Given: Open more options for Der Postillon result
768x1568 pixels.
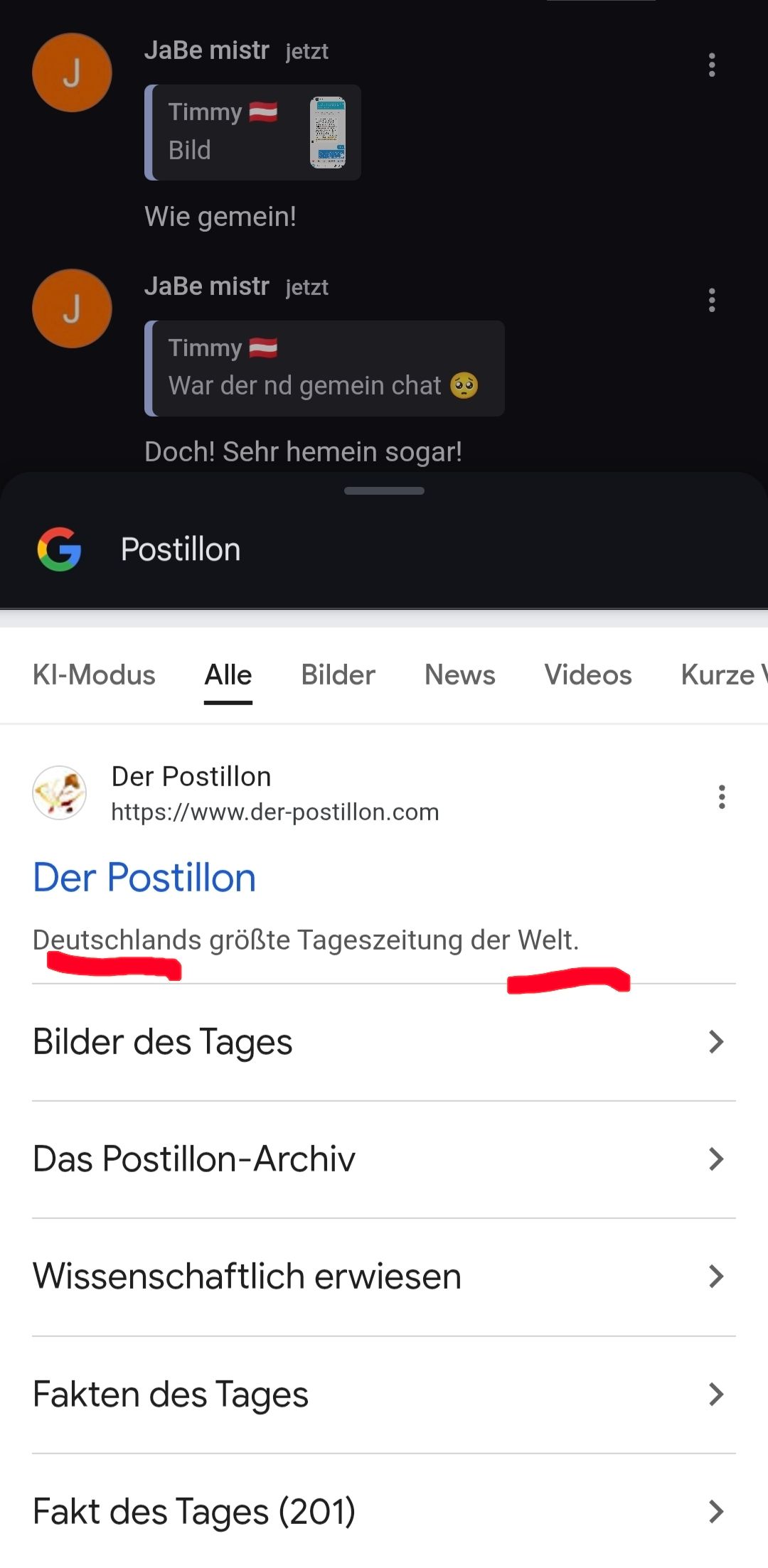Looking at the screenshot, I should [x=722, y=797].
